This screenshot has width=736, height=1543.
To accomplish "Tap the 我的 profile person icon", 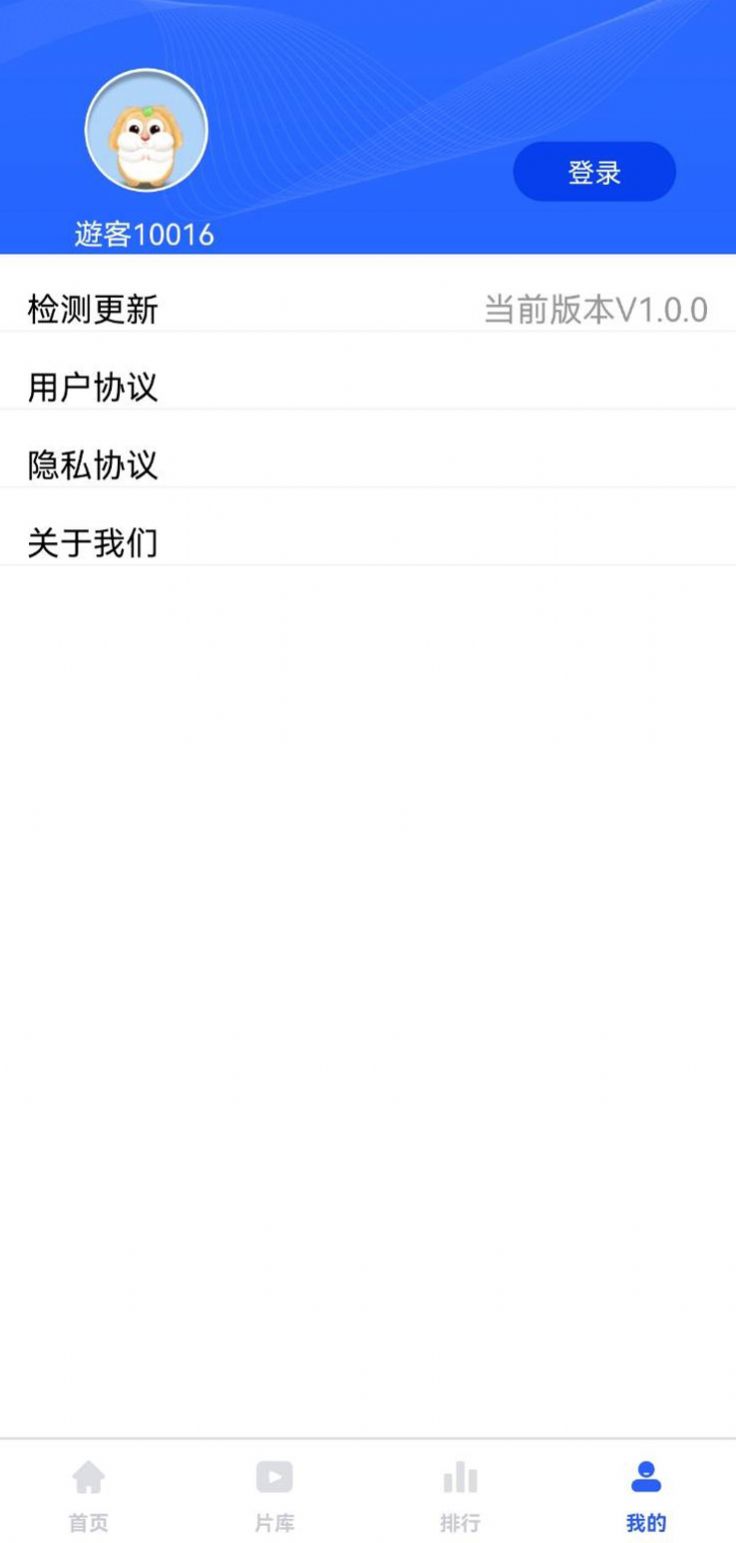I will (647, 1477).
